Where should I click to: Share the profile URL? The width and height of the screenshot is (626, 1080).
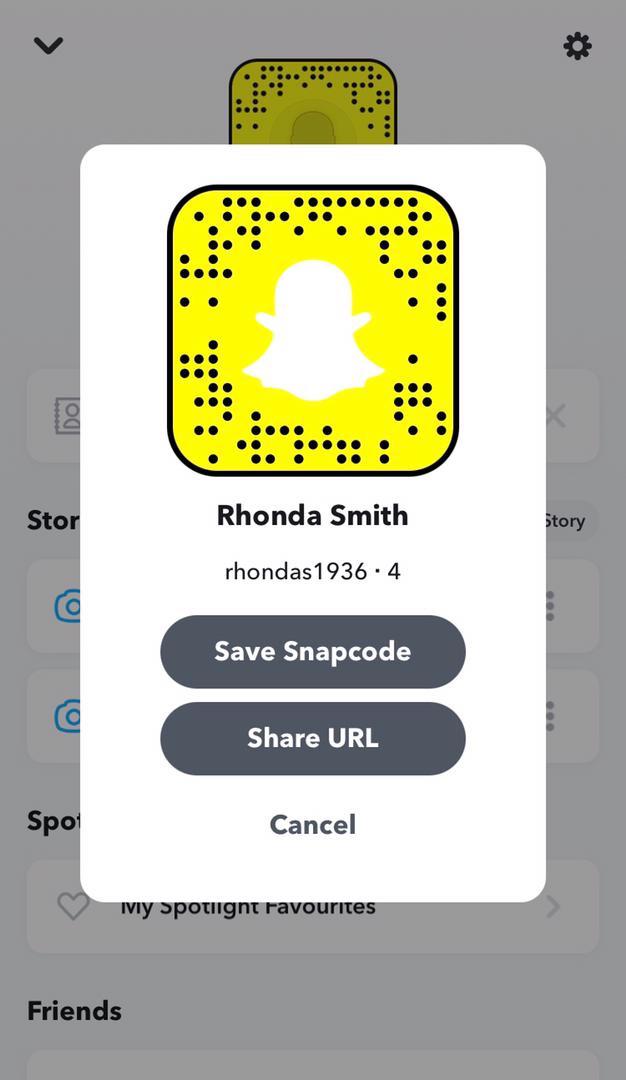(312, 738)
